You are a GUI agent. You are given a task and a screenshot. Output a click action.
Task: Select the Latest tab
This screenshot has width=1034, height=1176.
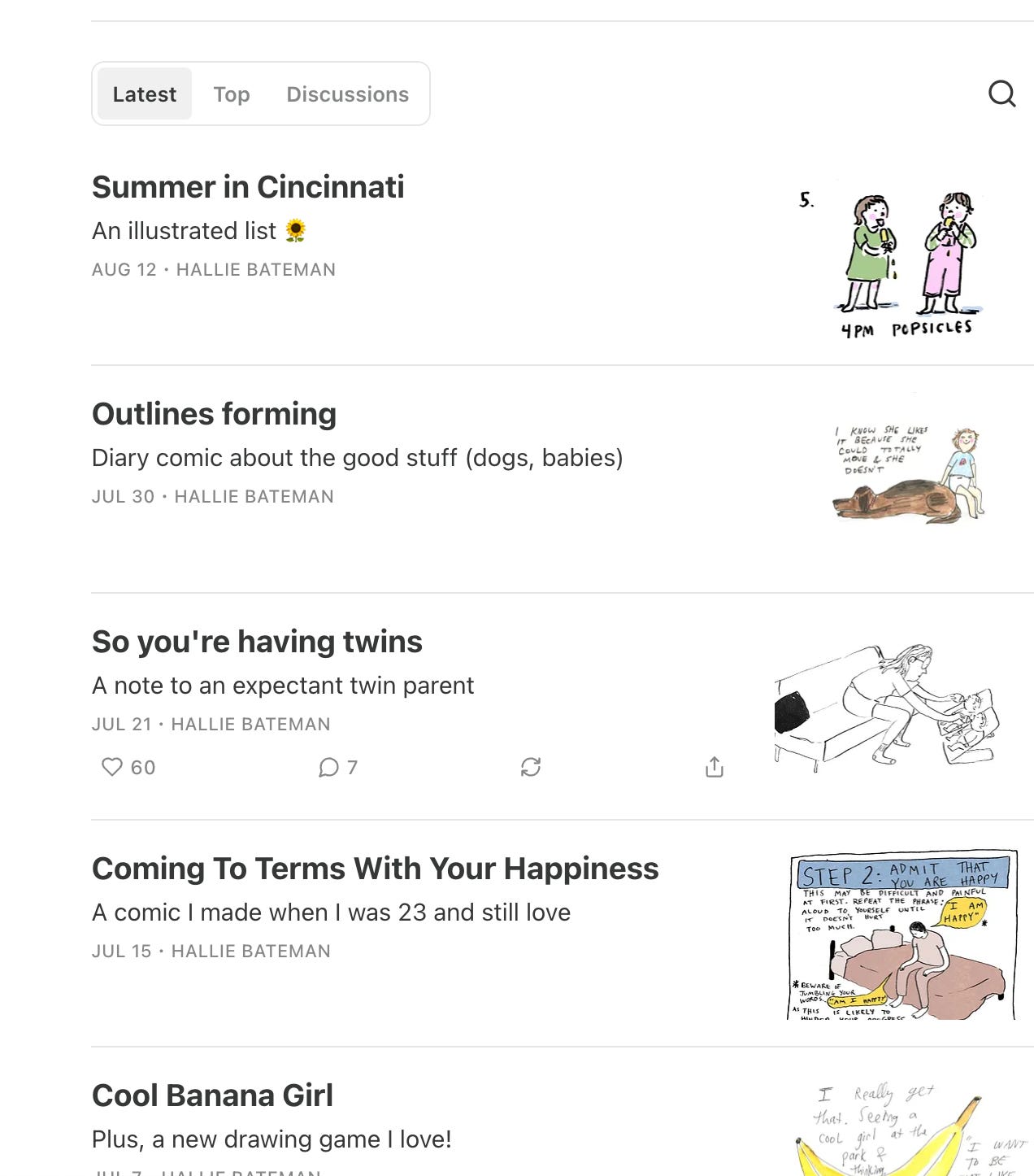coord(145,94)
